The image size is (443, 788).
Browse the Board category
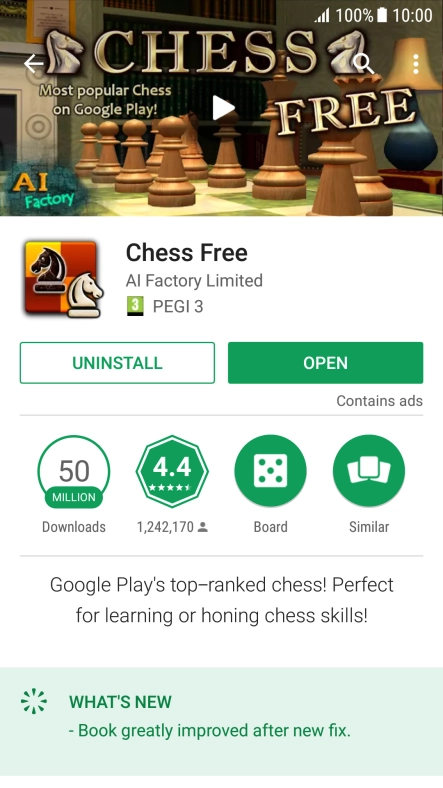point(270,484)
